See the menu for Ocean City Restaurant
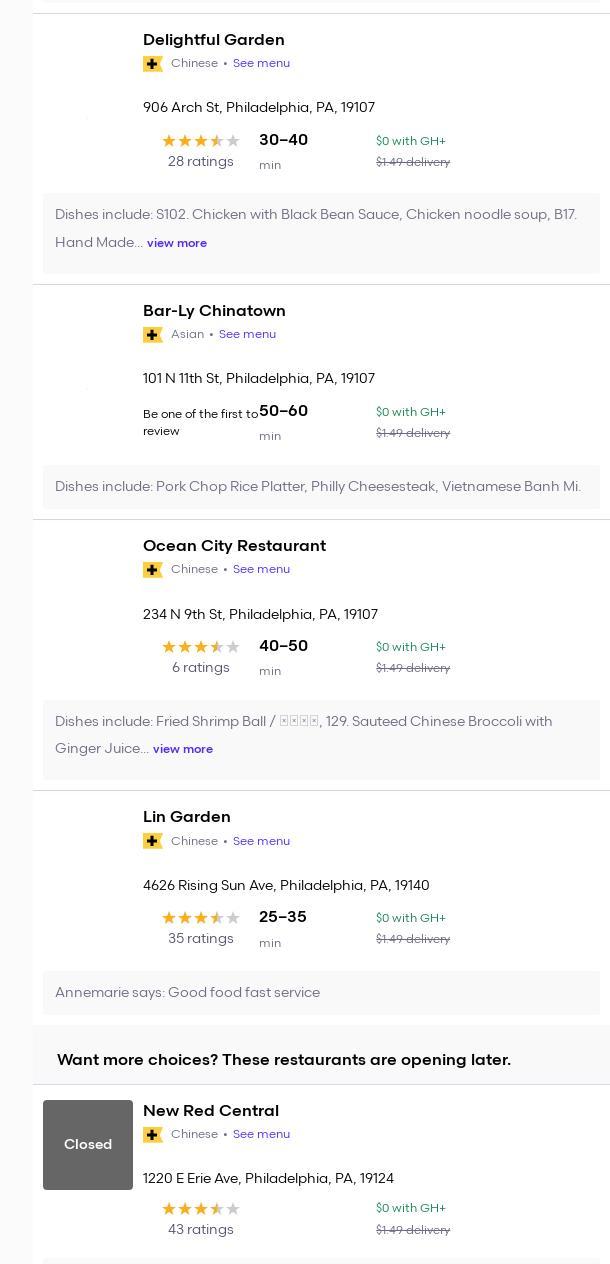610x1264 pixels. [x=261, y=569]
